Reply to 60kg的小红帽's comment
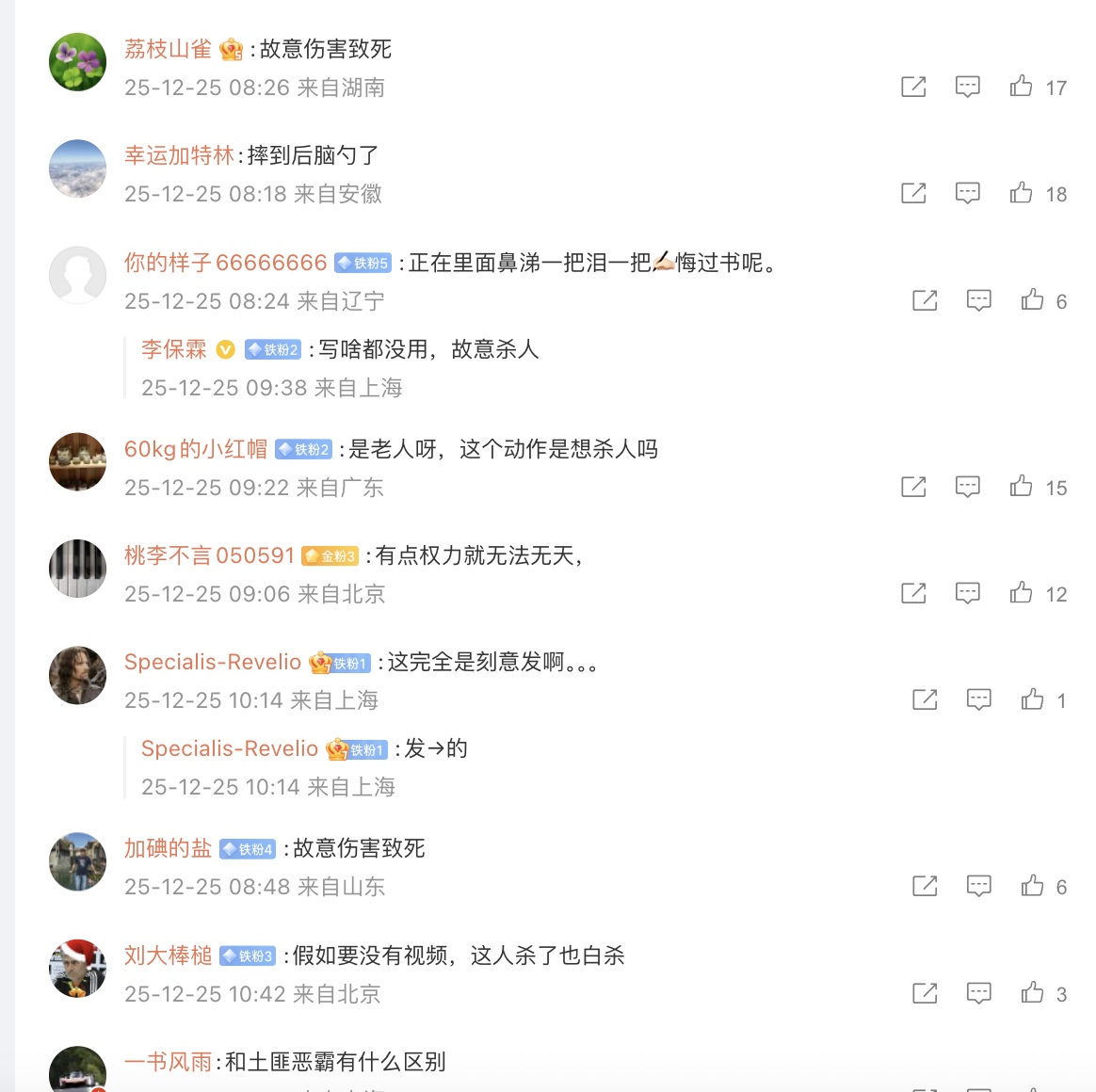This screenshot has width=1096, height=1092. [967, 487]
